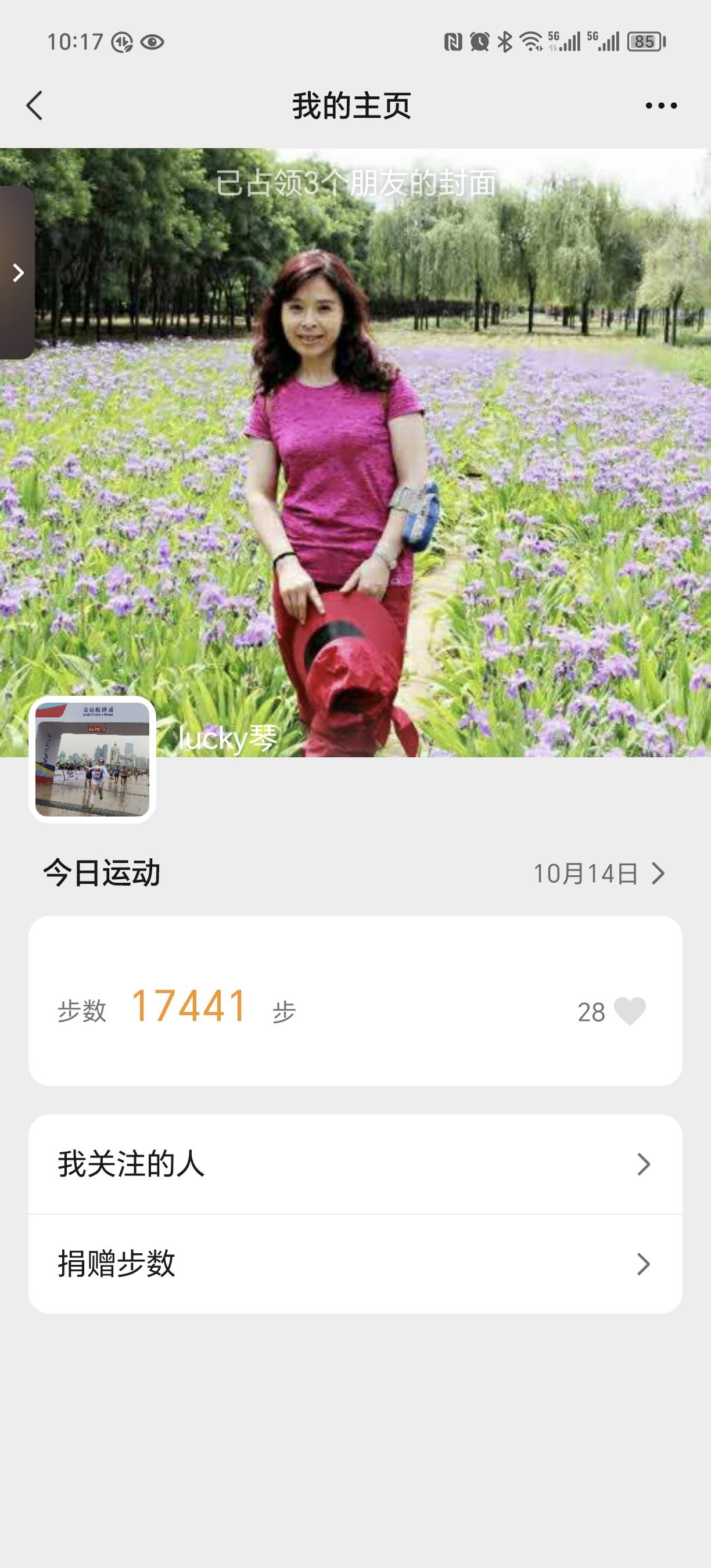Open the 10月14日 date details

tap(598, 873)
